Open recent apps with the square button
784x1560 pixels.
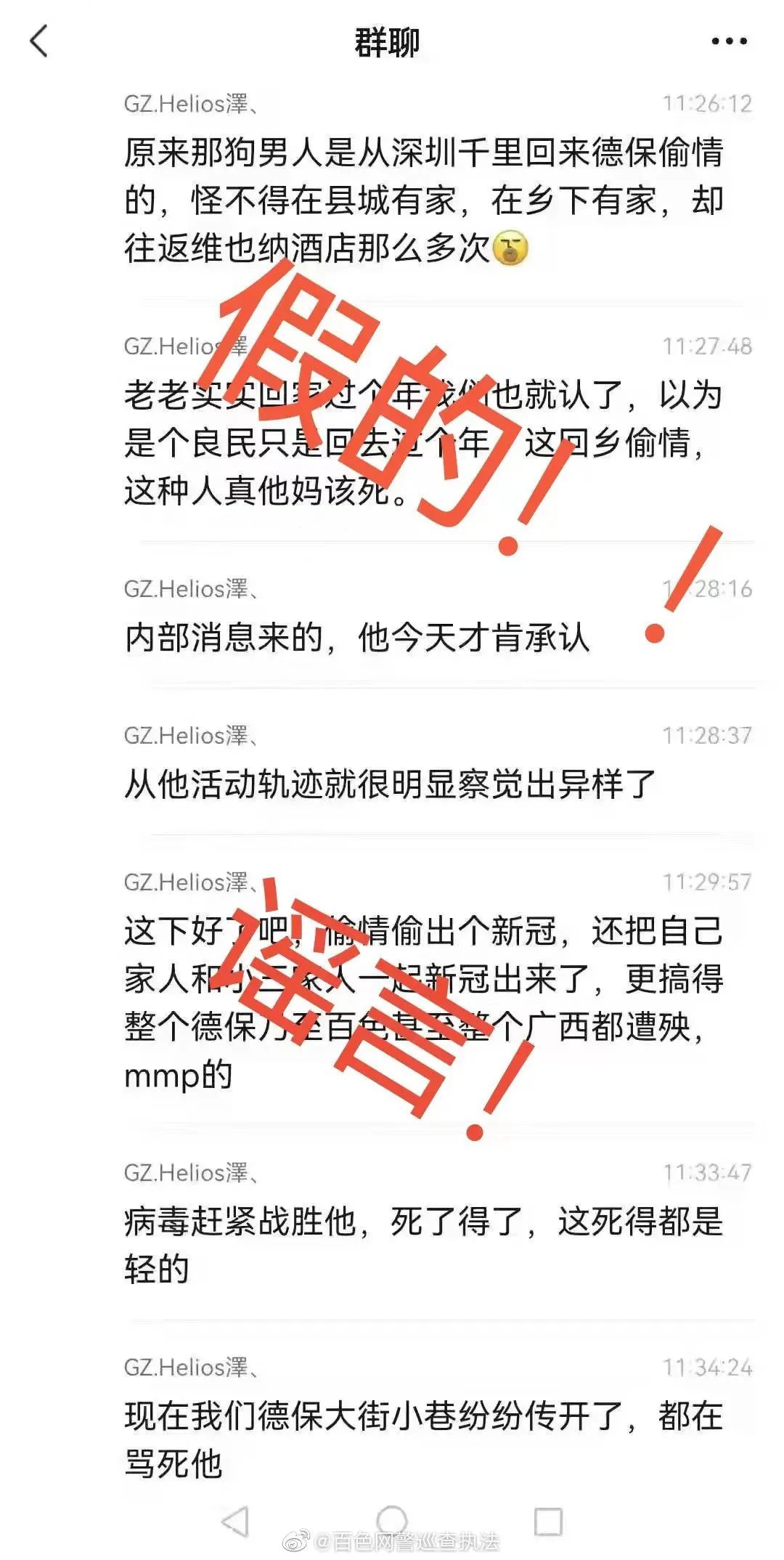[548, 1520]
